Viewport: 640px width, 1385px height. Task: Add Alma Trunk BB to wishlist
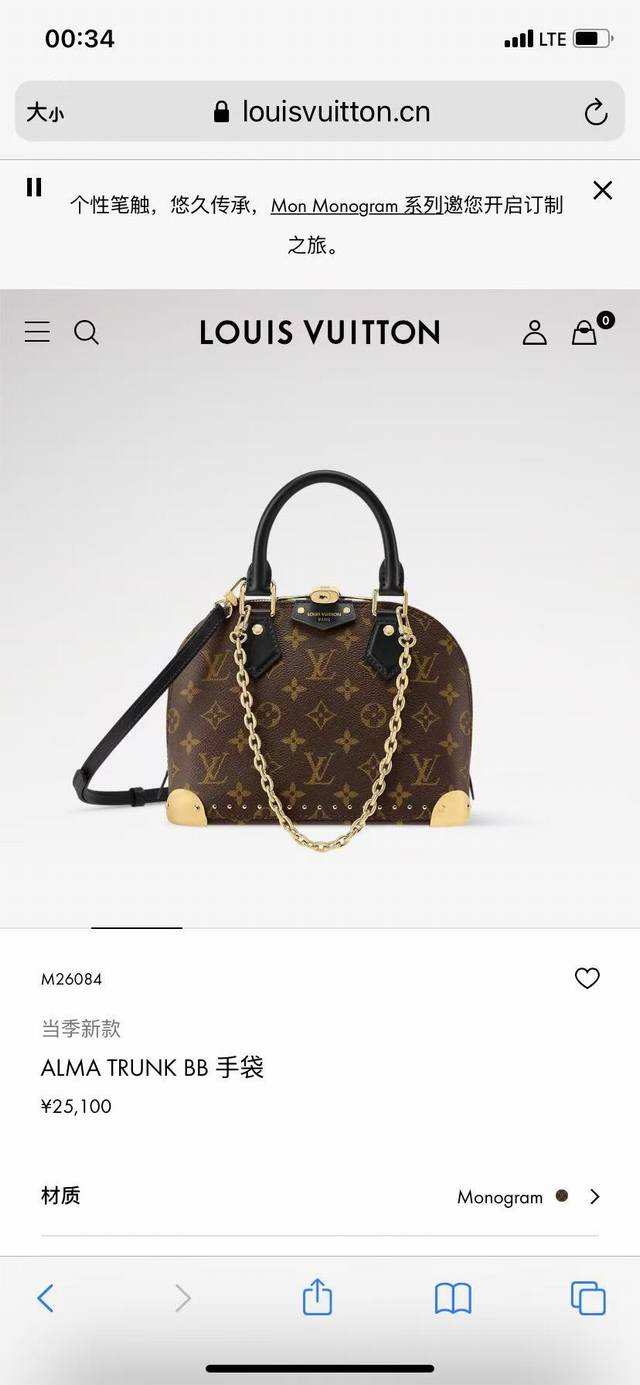coord(587,978)
